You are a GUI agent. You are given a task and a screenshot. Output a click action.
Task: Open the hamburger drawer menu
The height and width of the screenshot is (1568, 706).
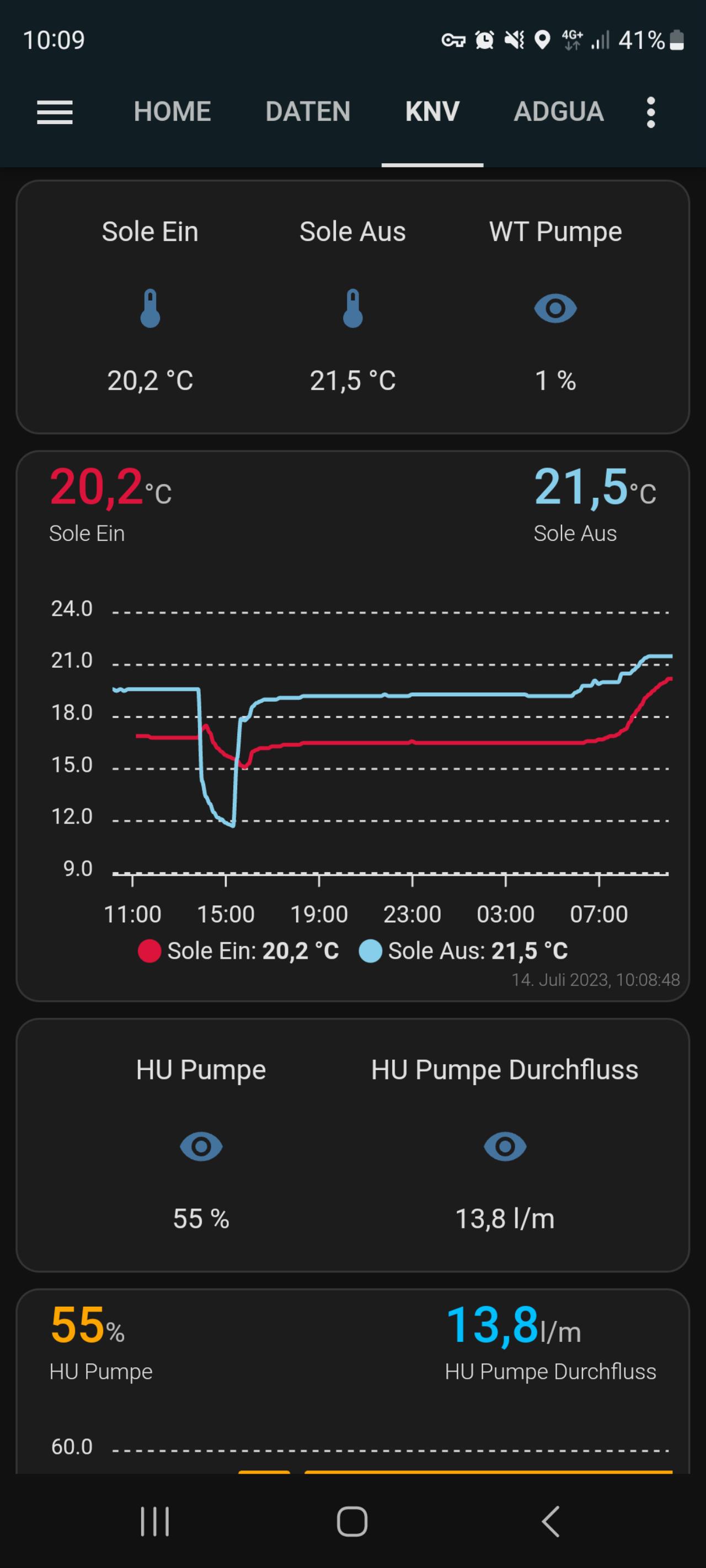point(55,112)
